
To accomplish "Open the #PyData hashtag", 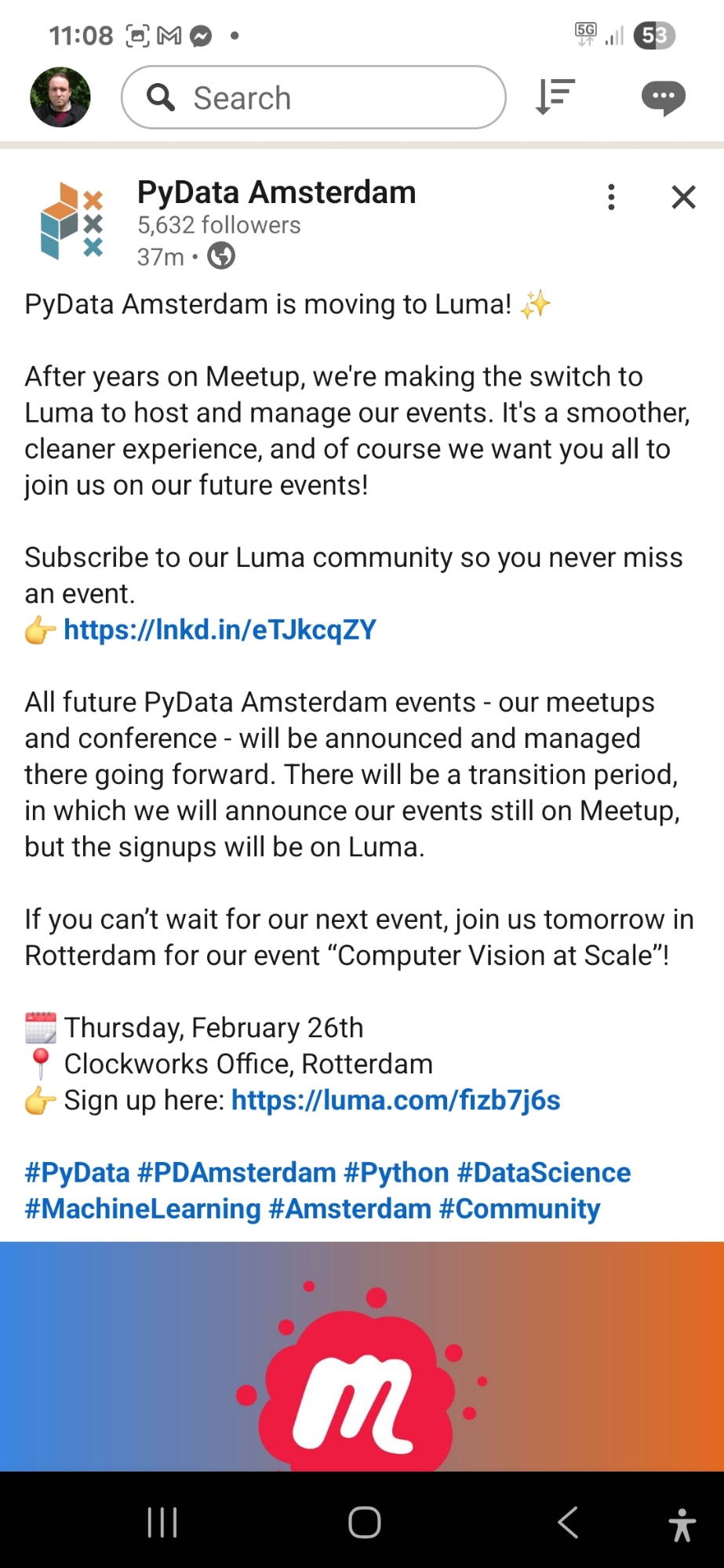I will 77,1172.
